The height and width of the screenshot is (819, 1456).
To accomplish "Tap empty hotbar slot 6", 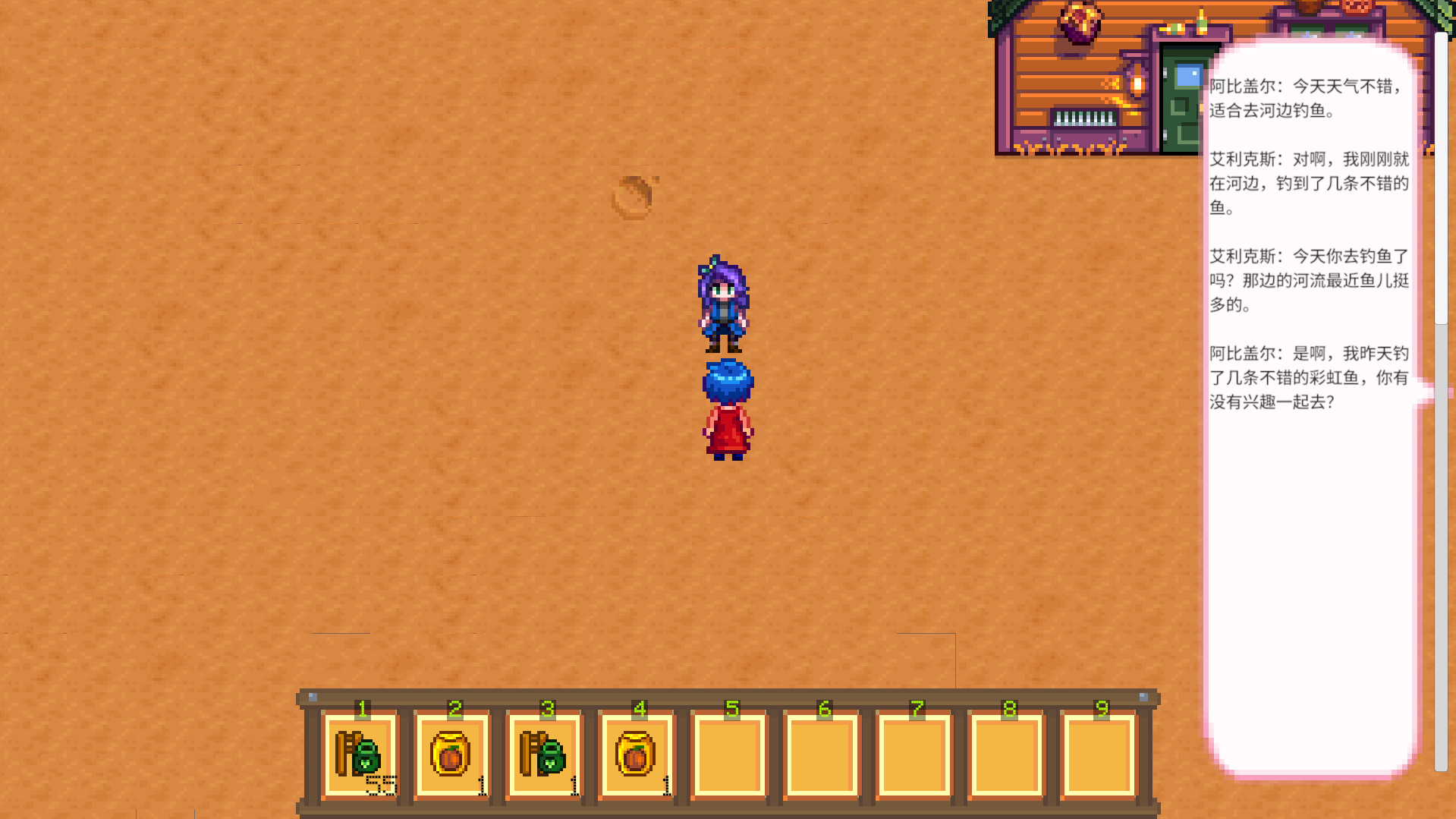I will point(822,755).
